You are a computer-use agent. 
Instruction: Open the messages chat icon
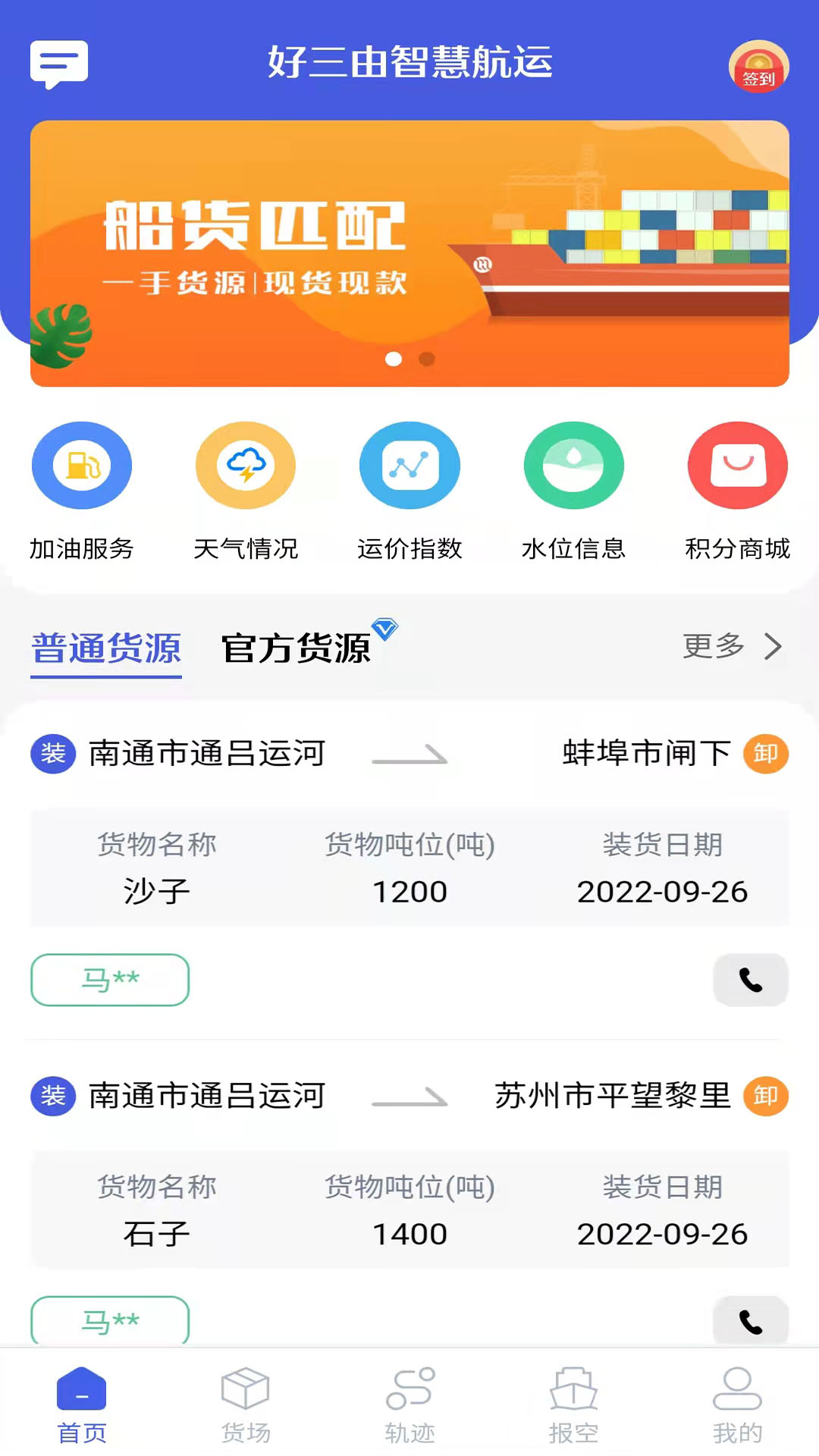point(59,64)
